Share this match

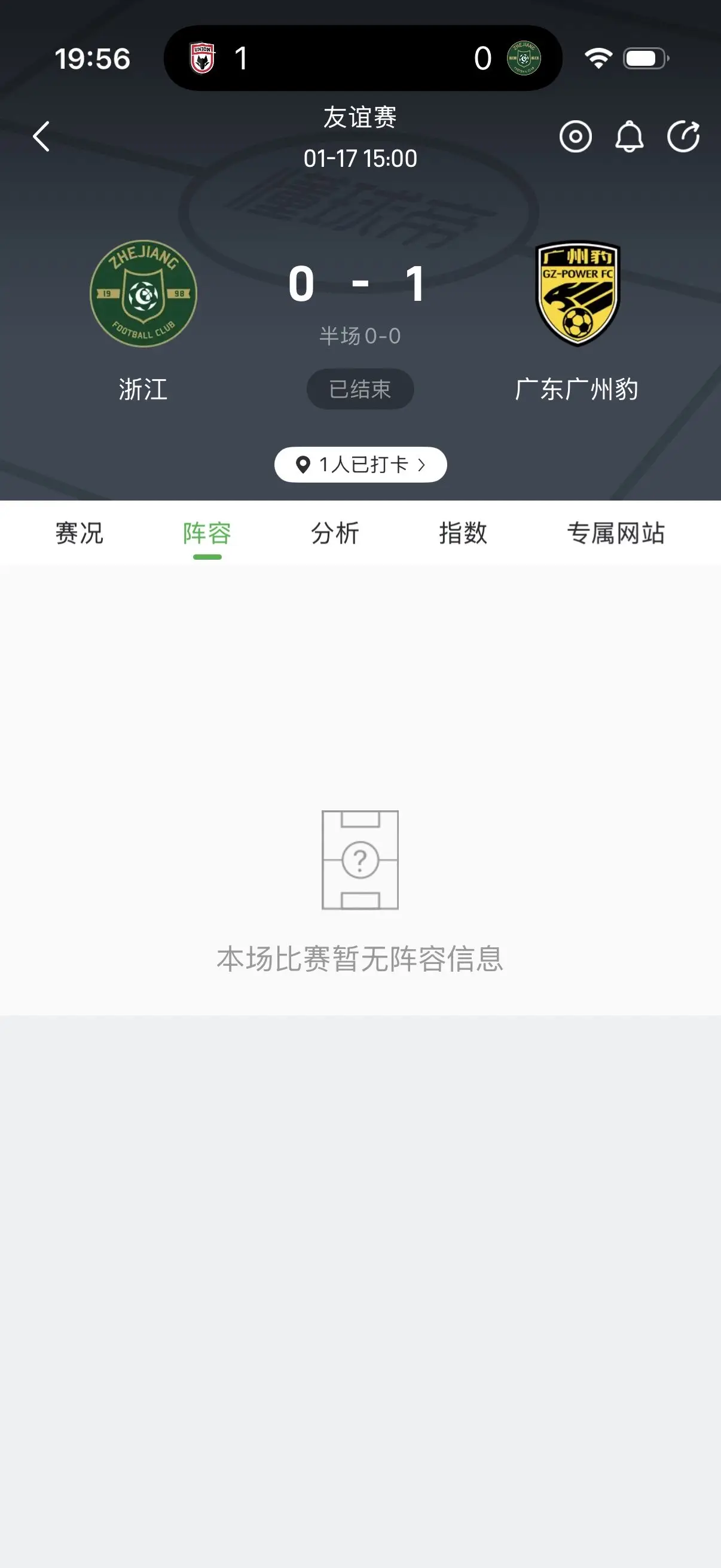(683, 136)
